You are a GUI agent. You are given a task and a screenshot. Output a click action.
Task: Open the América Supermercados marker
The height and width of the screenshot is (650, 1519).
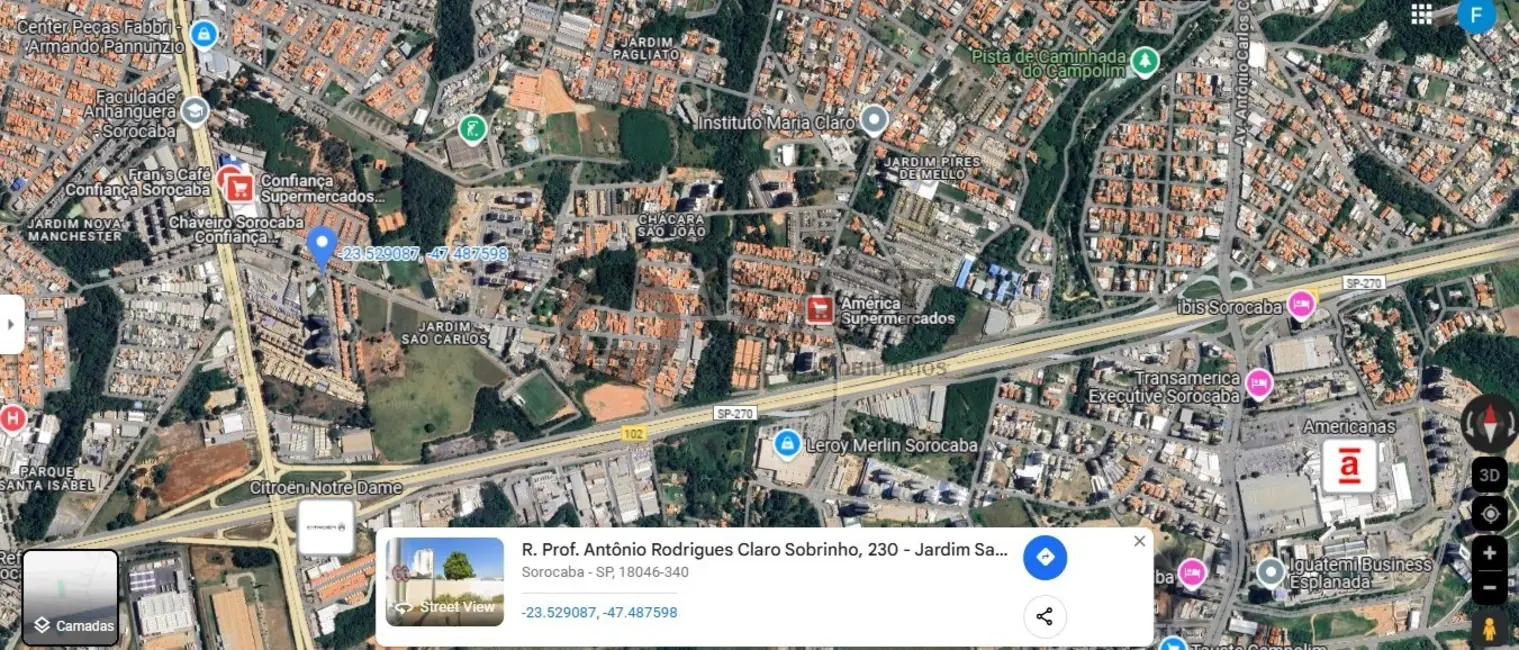click(820, 310)
